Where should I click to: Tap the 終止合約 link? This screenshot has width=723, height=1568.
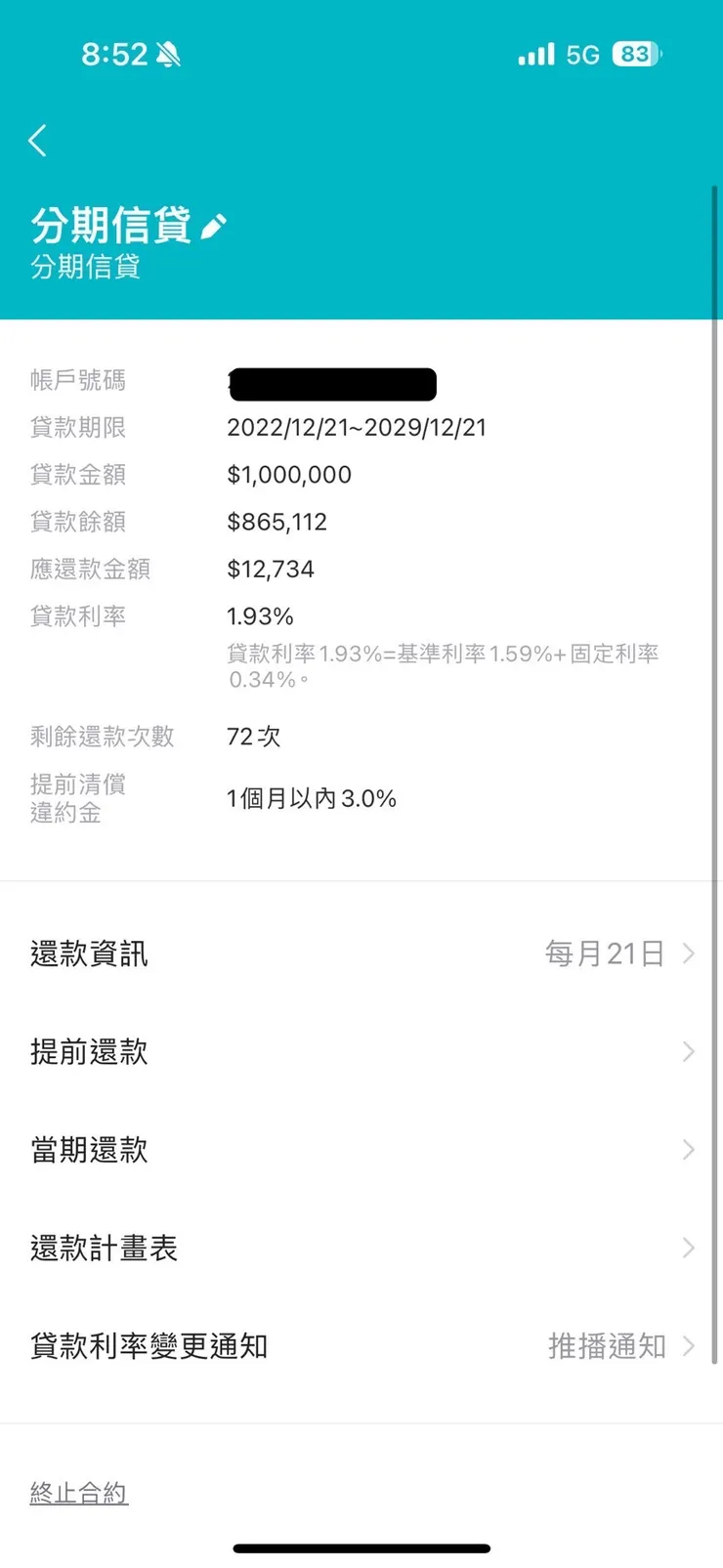click(78, 1492)
